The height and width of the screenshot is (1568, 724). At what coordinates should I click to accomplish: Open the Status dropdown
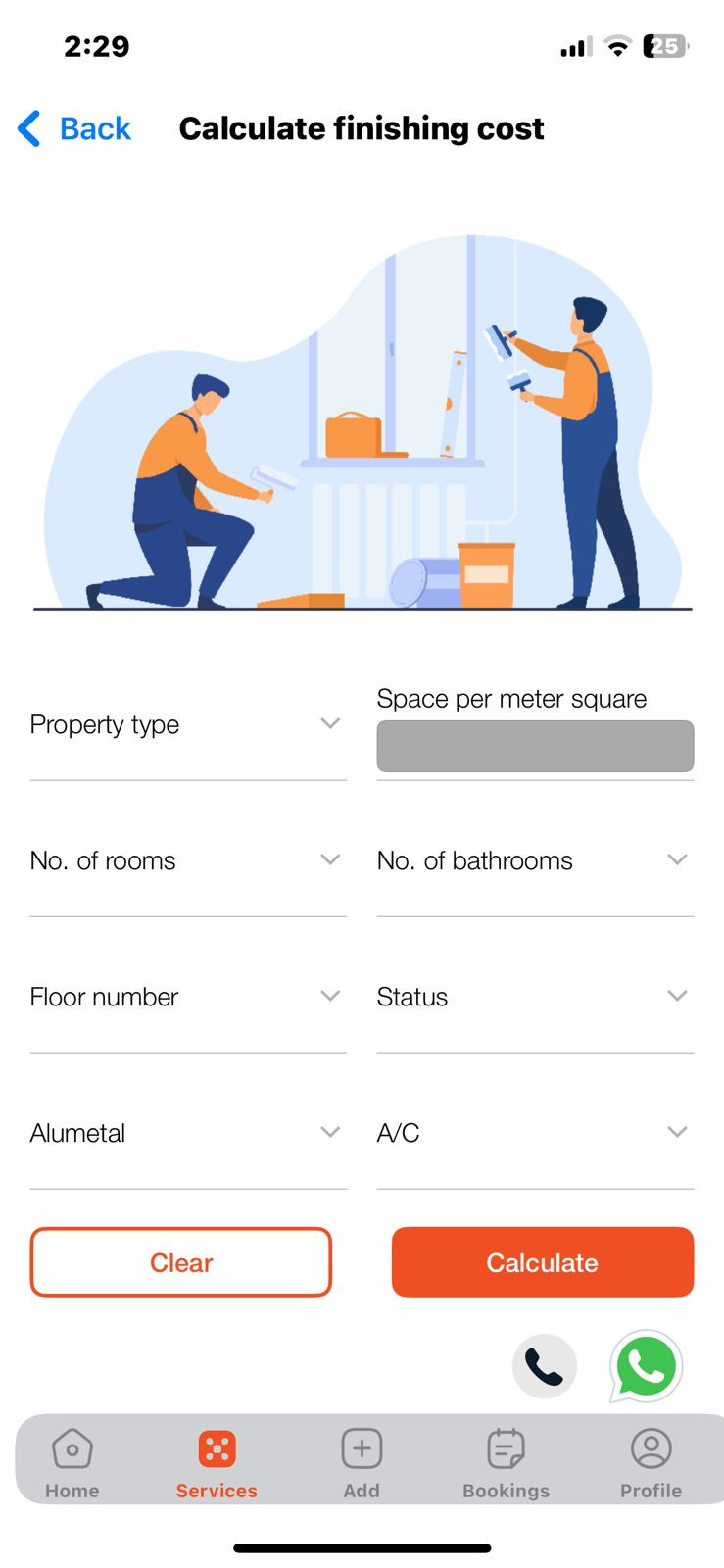pos(534,997)
